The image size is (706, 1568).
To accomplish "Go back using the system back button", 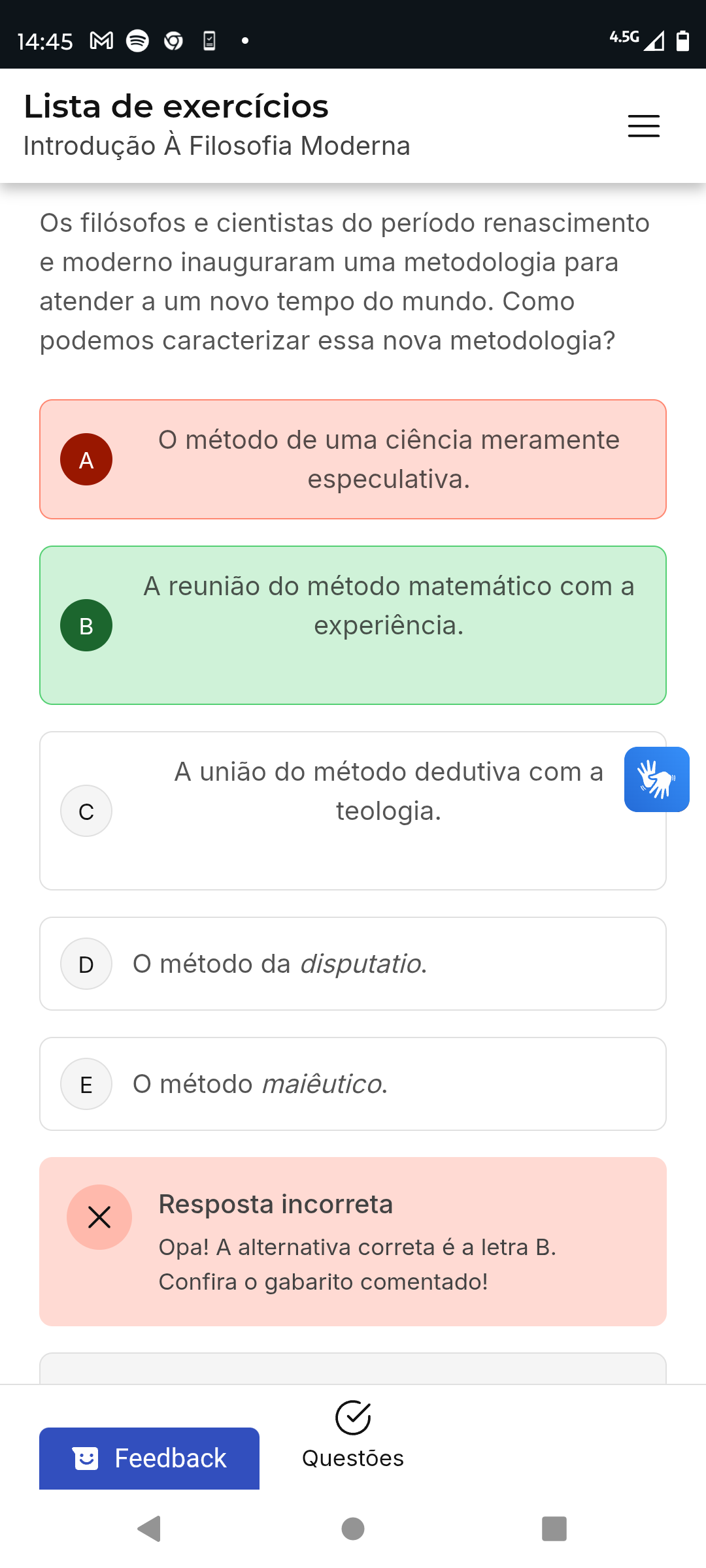I will (150, 1528).
